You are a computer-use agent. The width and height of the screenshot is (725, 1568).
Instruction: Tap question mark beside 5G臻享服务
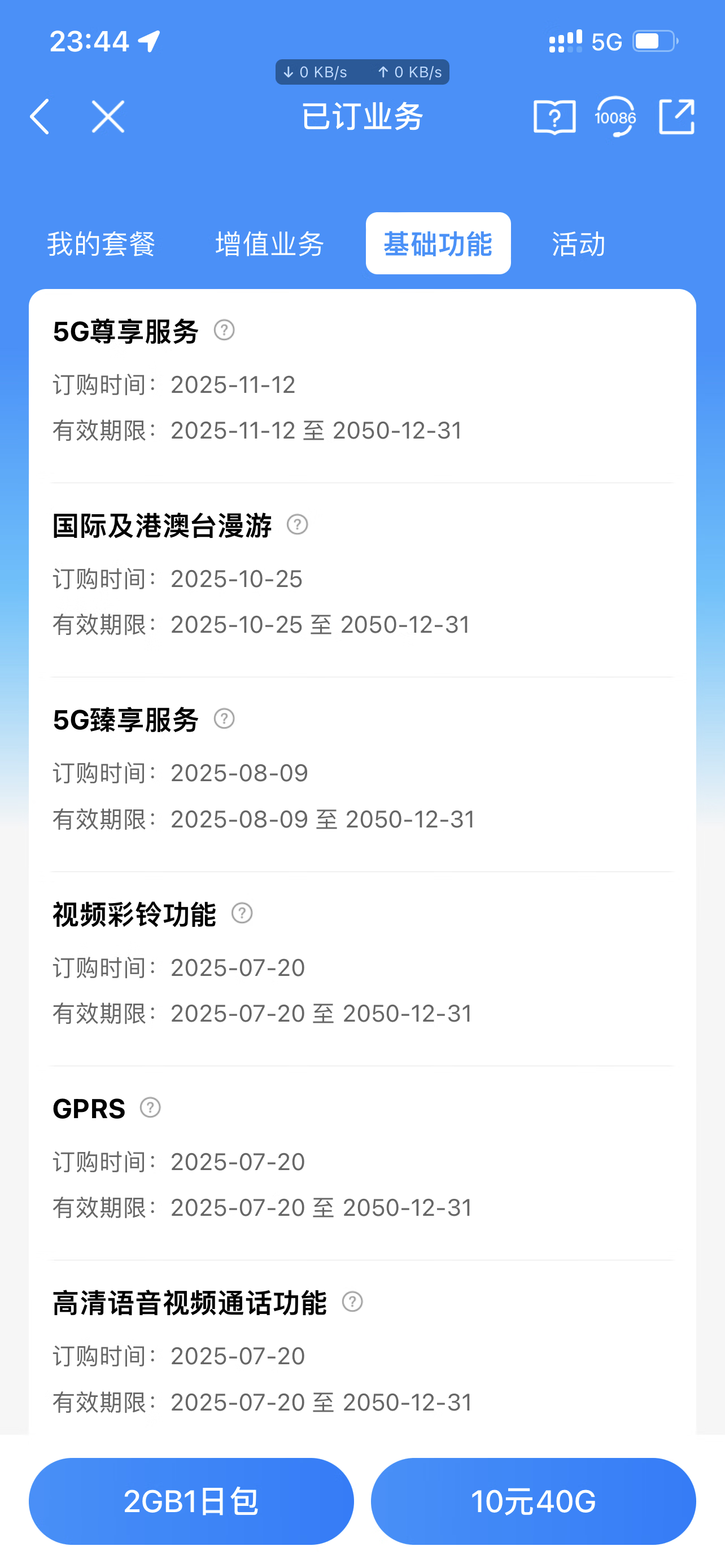point(224,719)
